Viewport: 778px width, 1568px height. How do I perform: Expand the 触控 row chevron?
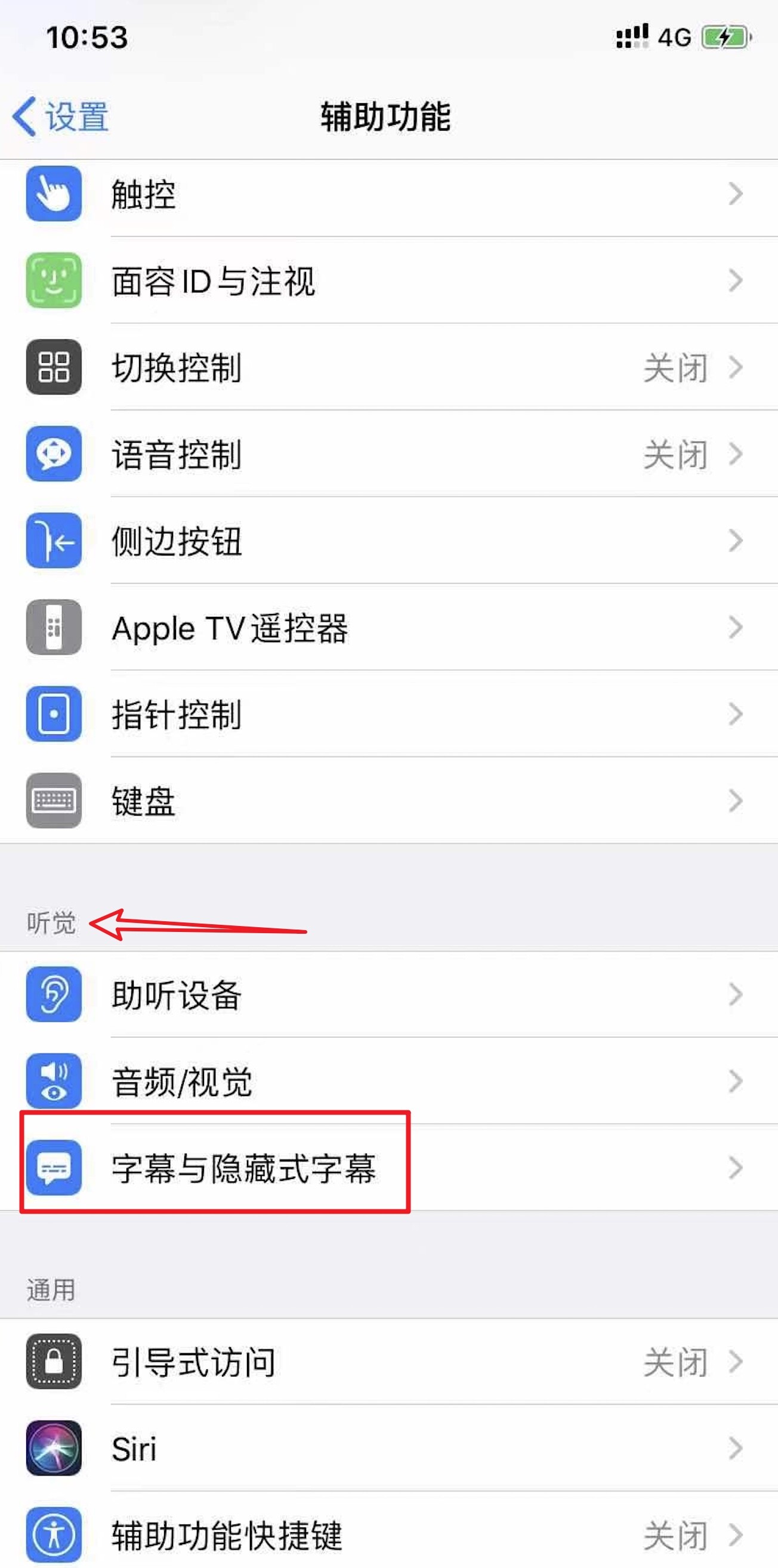(735, 195)
